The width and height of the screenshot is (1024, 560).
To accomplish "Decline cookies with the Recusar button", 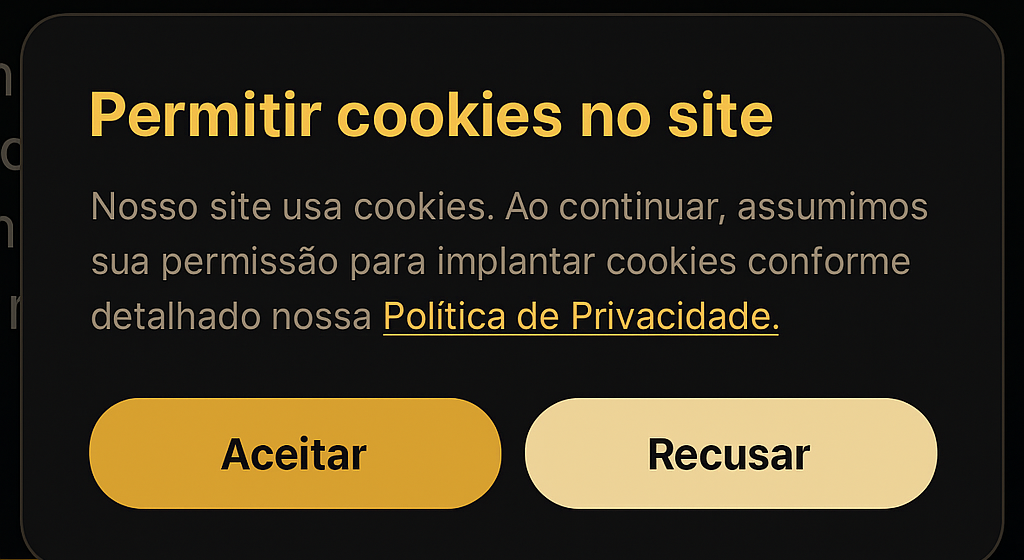I will 730,454.
